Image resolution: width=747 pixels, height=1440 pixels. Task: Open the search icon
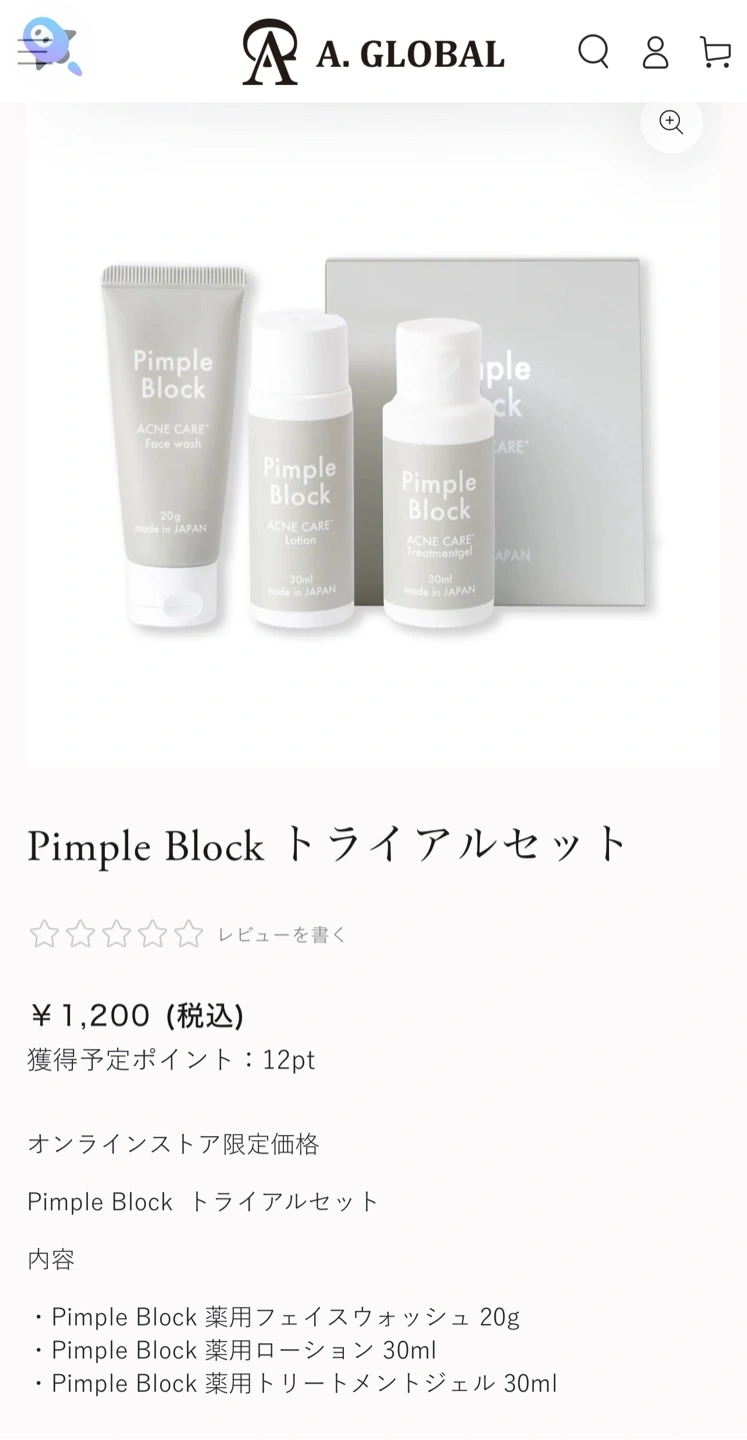(593, 51)
